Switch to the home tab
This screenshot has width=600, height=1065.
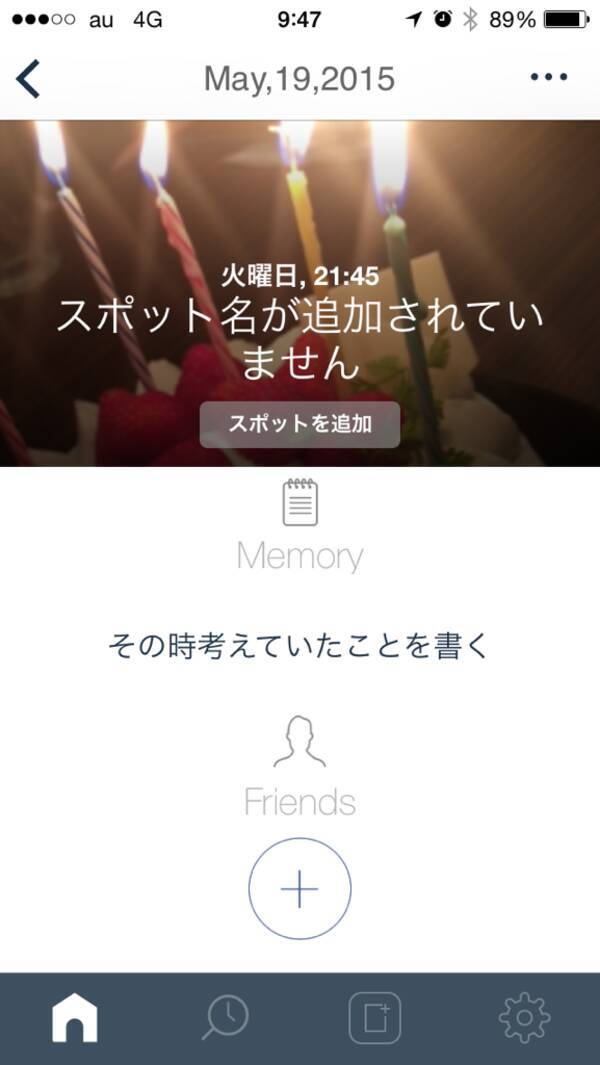[x=75, y=1018]
